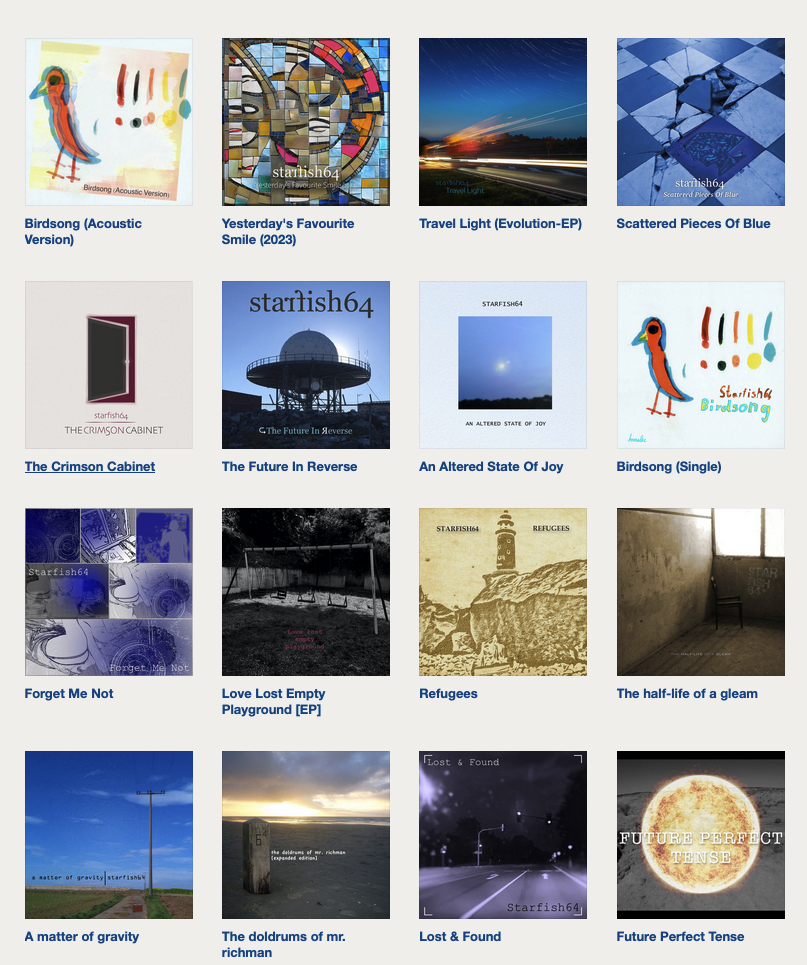The width and height of the screenshot is (807, 965).
Task: Open Love Lost Empty Playground [EP]
Action: pyautogui.click(x=305, y=592)
